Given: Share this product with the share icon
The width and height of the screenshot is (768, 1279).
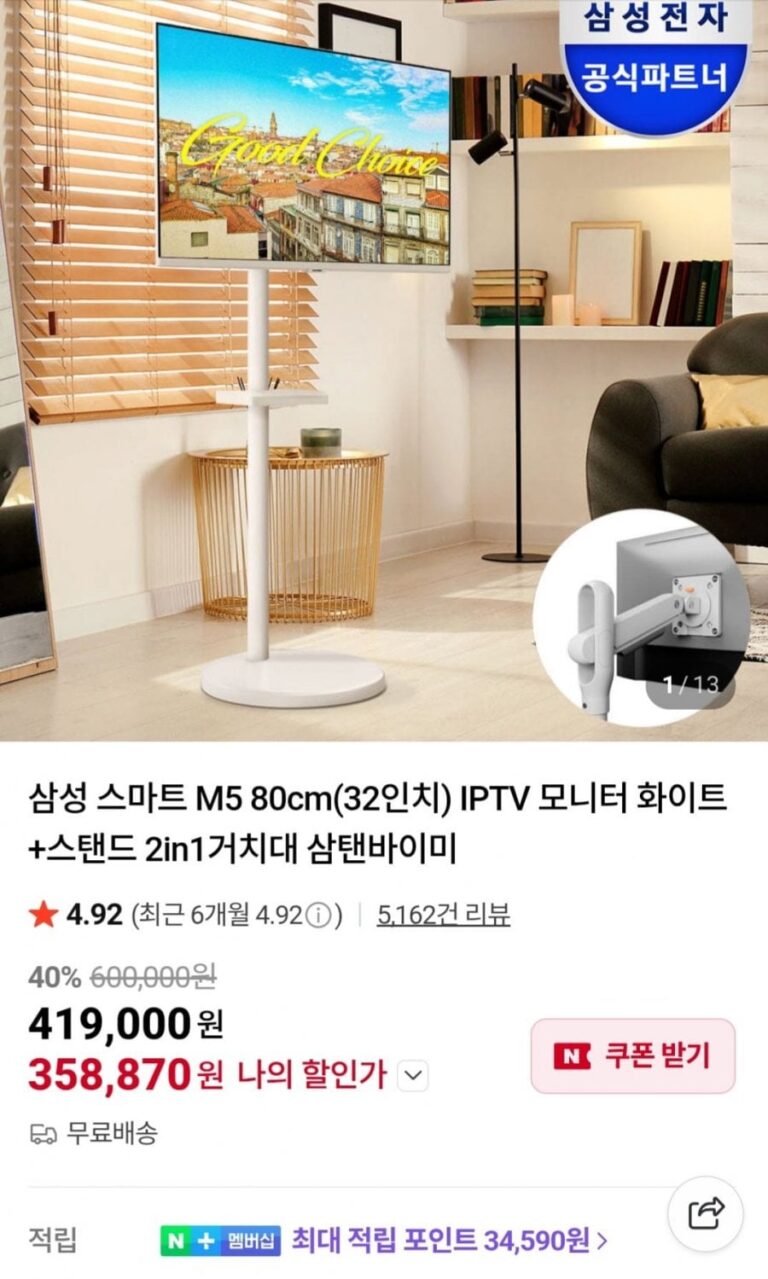Looking at the screenshot, I should pyautogui.click(x=707, y=1214).
